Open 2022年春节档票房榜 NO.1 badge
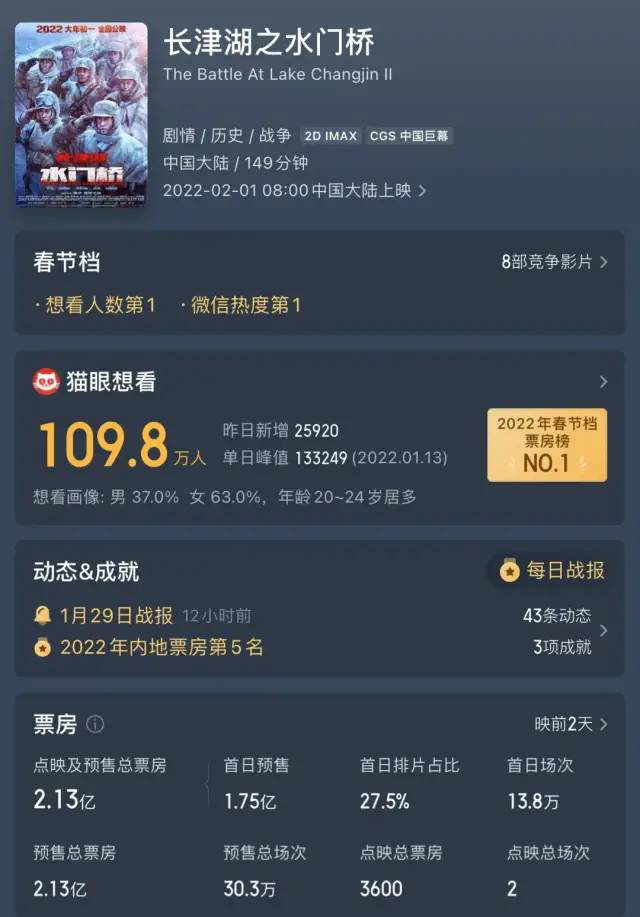This screenshot has height=917, width=640. tap(546, 444)
